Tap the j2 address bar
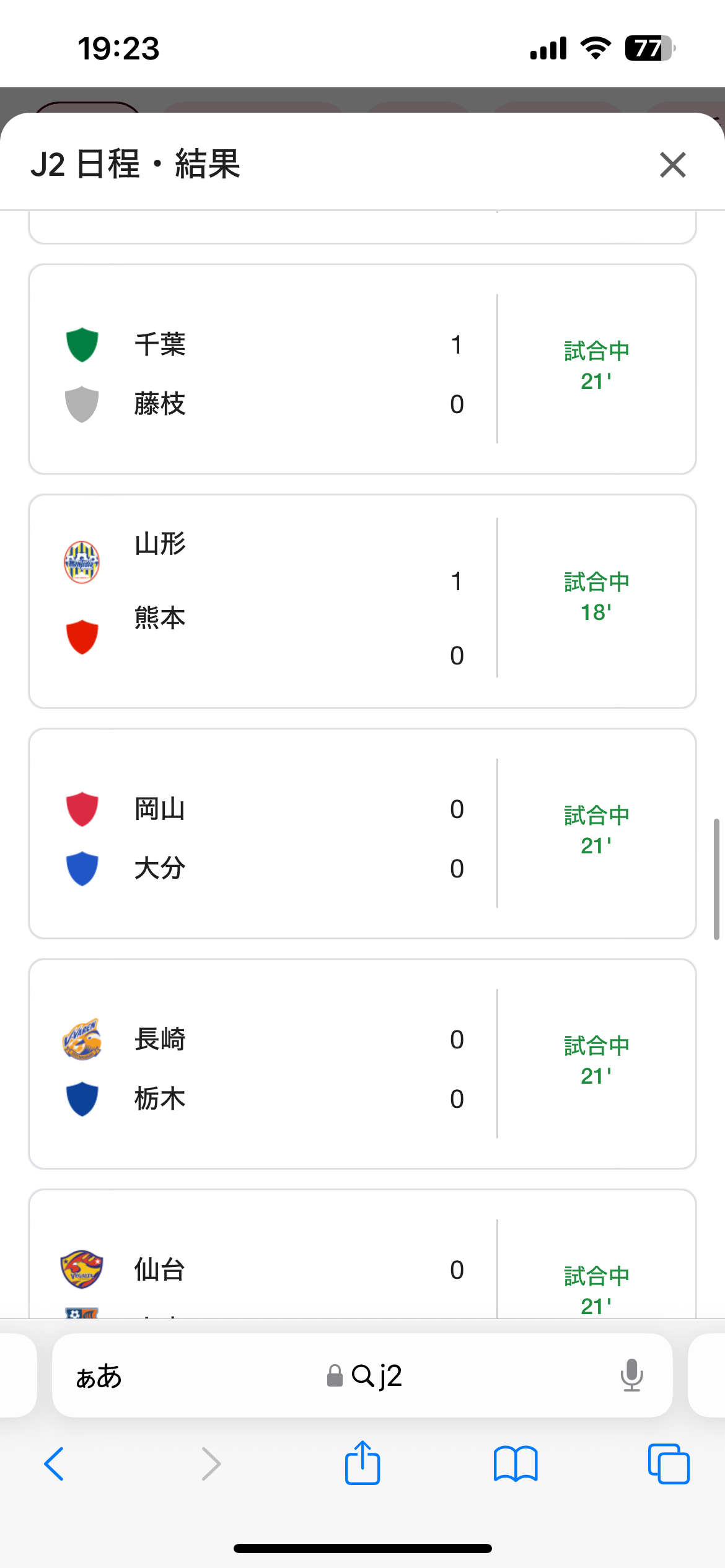This screenshot has height=1568, width=725. (366, 1376)
